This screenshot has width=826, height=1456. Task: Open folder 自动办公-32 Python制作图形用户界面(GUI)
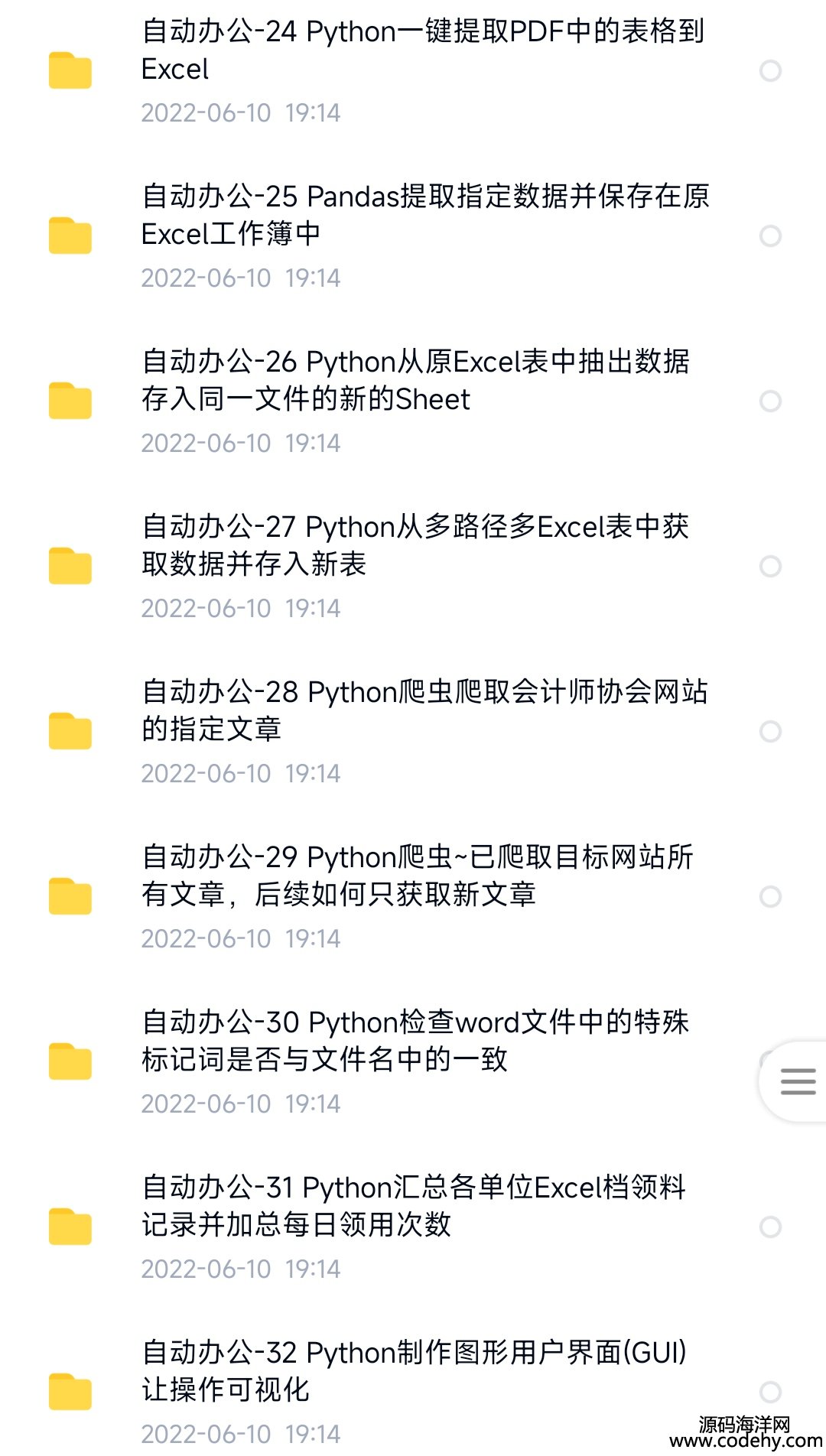[x=414, y=1371]
